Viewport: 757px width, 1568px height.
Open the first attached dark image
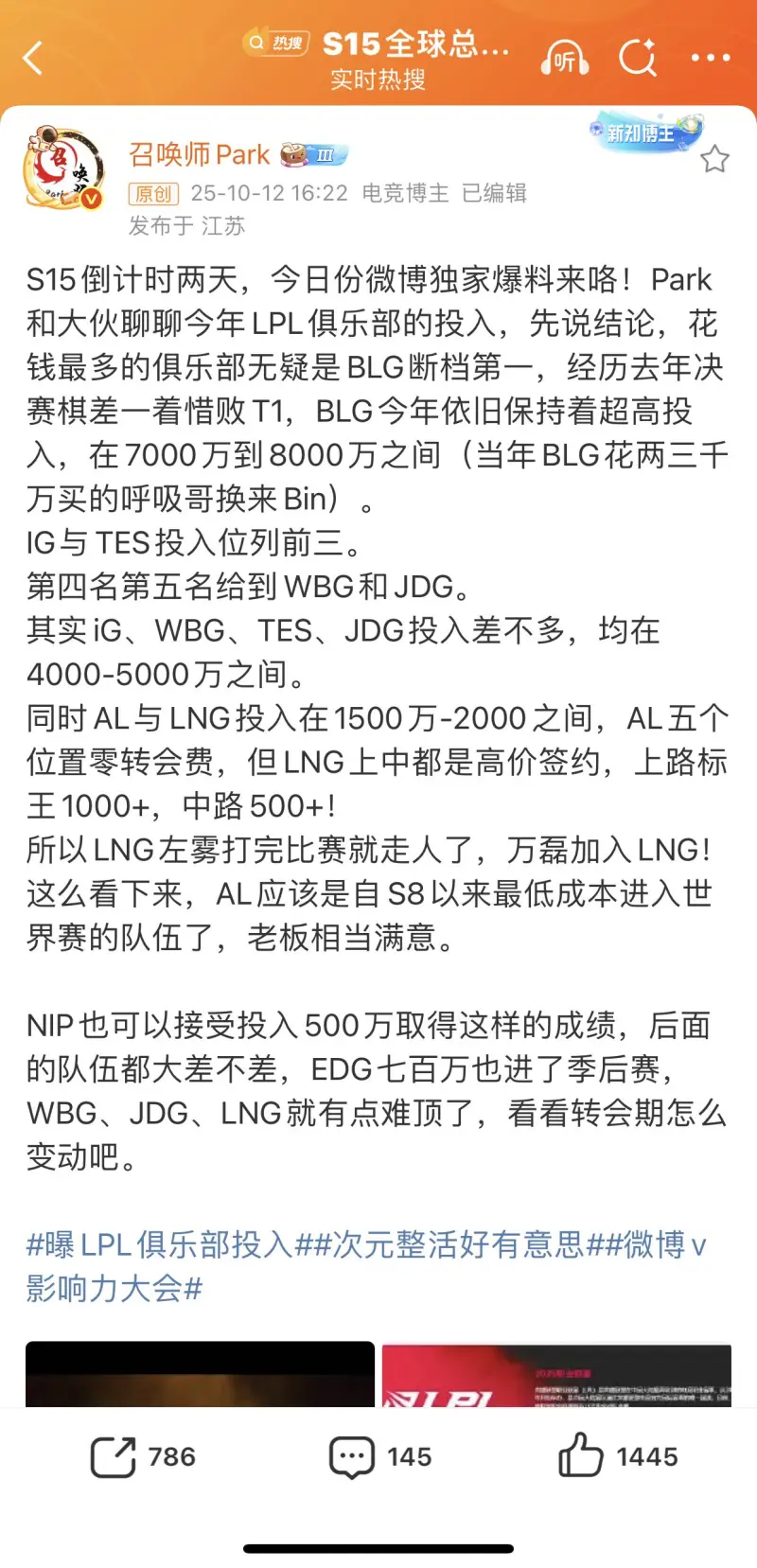click(200, 1374)
